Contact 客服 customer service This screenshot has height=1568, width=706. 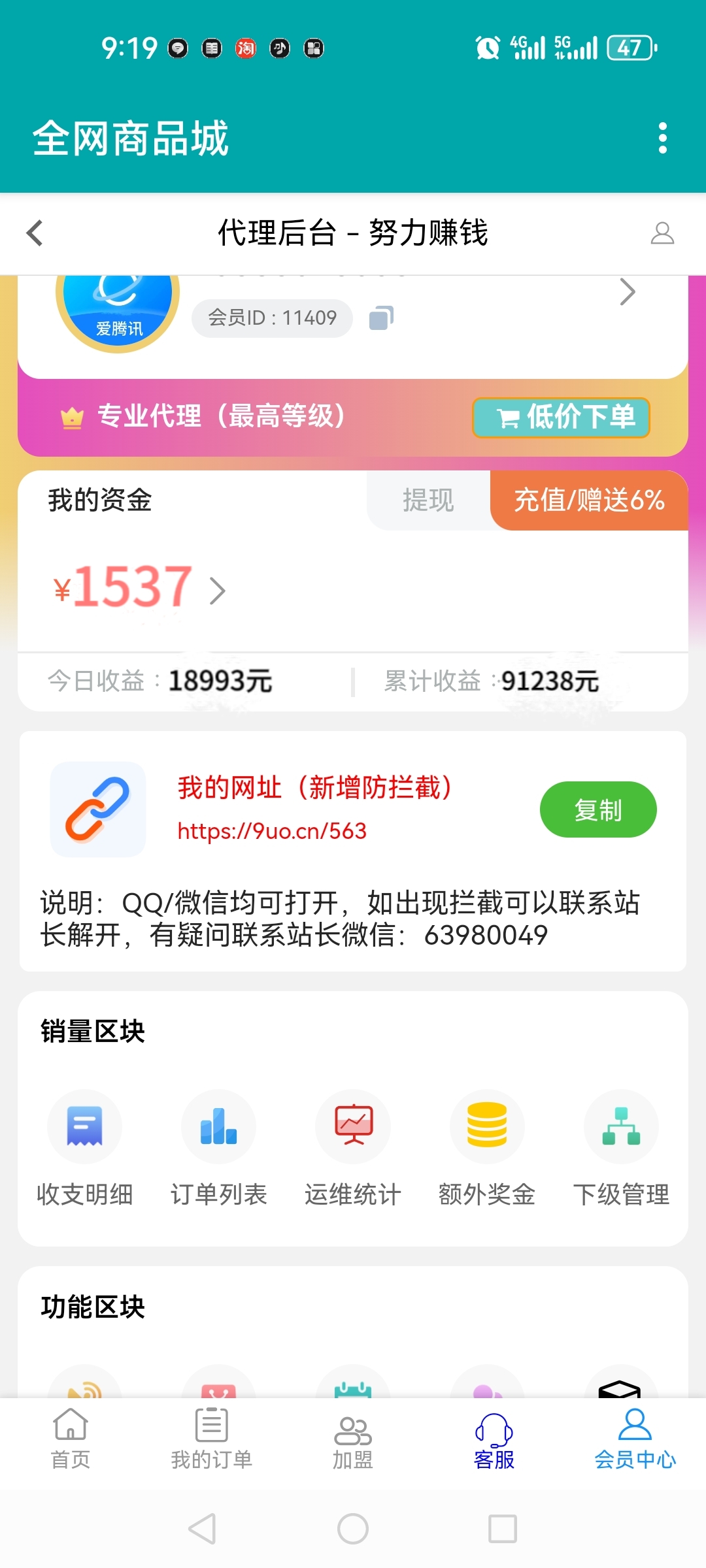tap(494, 1439)
